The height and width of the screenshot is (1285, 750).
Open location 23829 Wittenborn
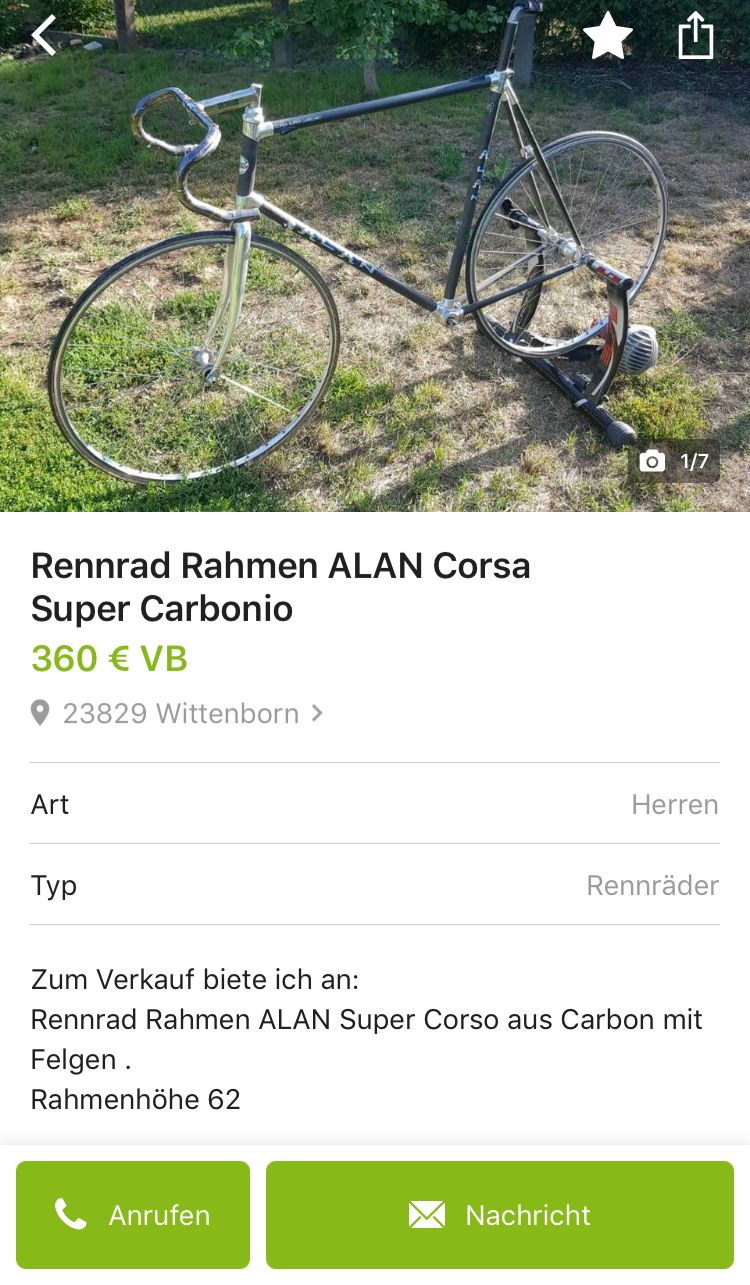click(180, 713)
